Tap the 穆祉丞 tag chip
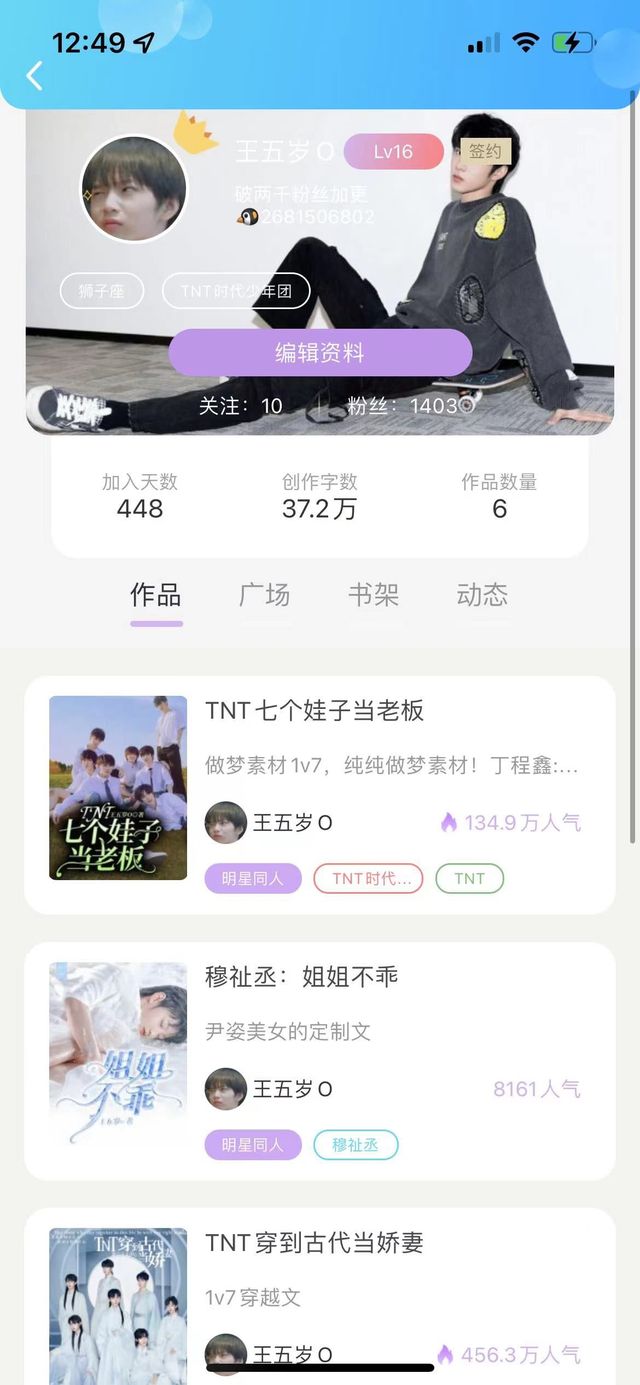 click(356, 1145)
